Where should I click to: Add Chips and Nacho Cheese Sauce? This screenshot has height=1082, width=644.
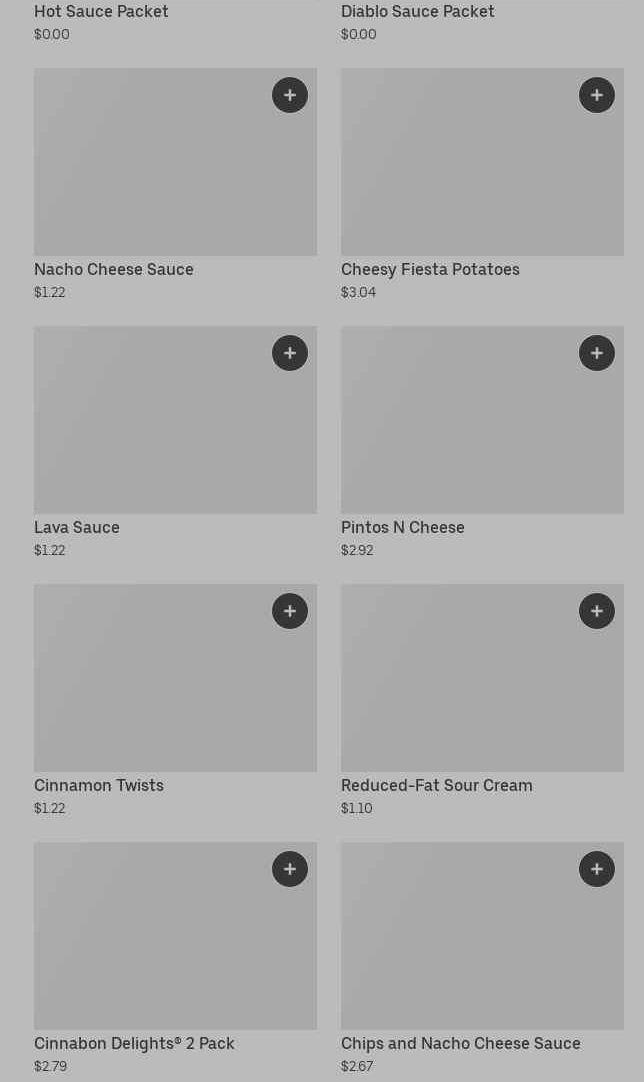[597, 869]
